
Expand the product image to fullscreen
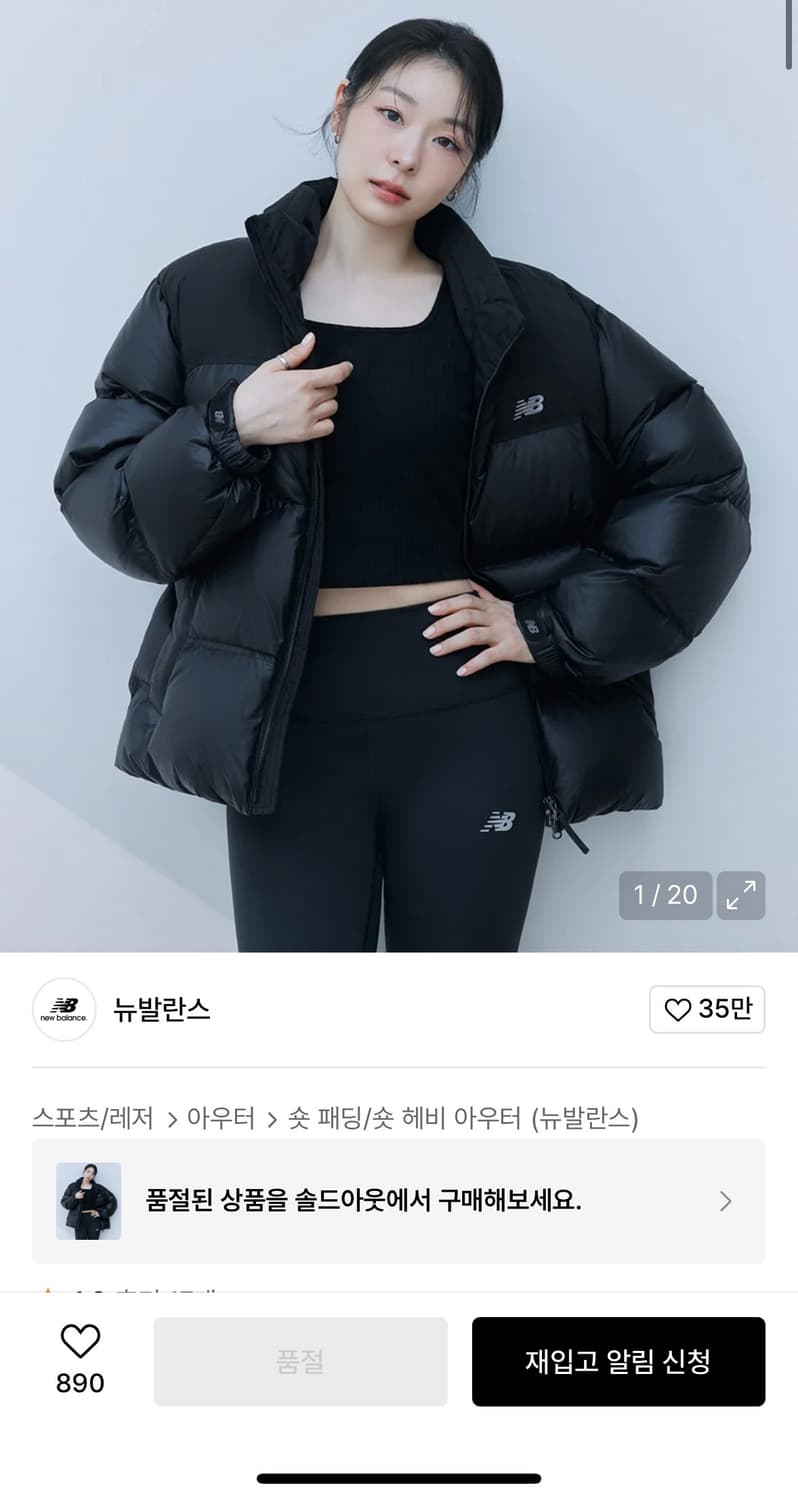[741, 896]
